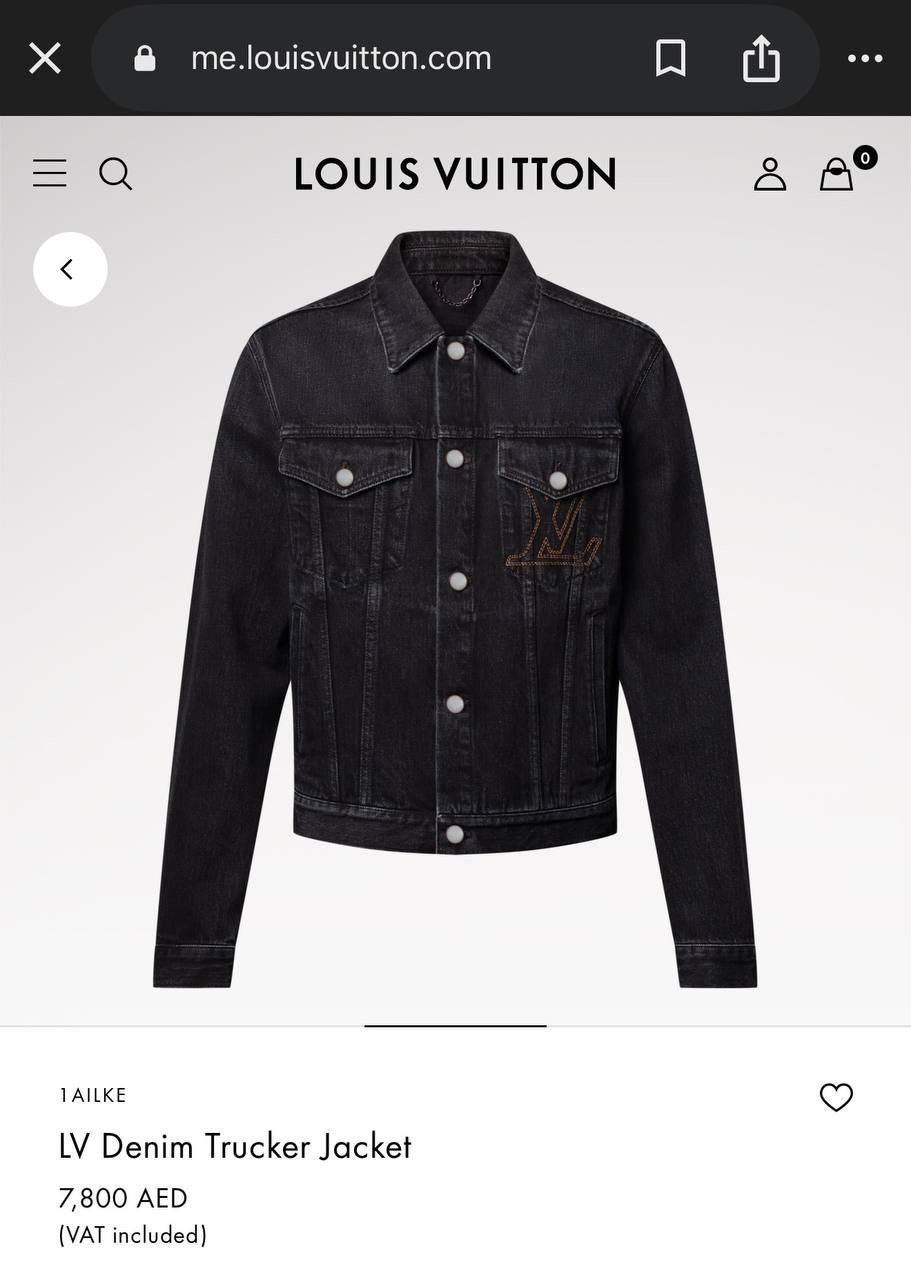Add the Denim Trucker Jacket to wishlist
This screenshot has width=911, height=1280.
pyautogui.click(x=836, y=1097)
